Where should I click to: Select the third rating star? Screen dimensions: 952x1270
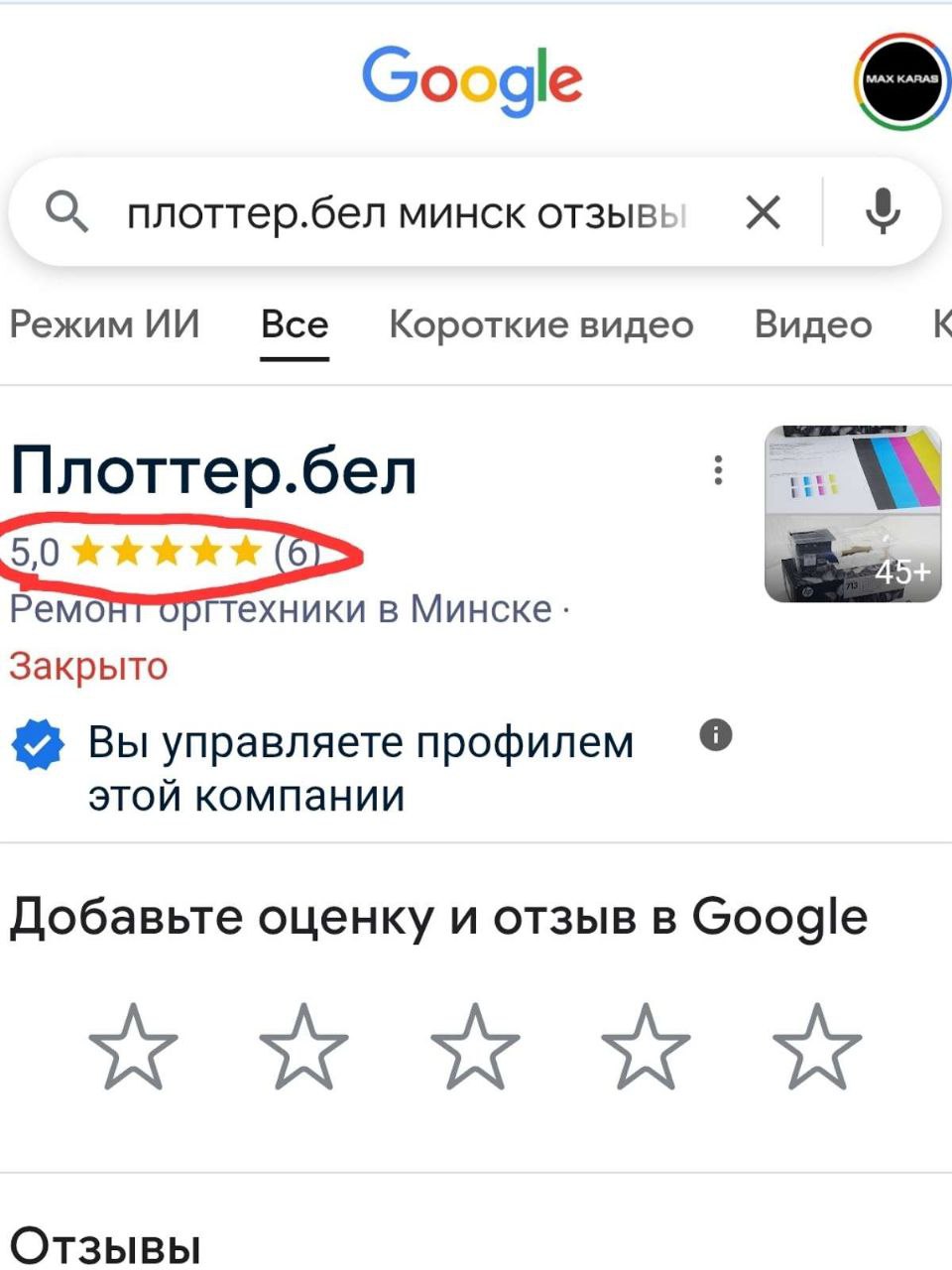[x=475, y=1047]
